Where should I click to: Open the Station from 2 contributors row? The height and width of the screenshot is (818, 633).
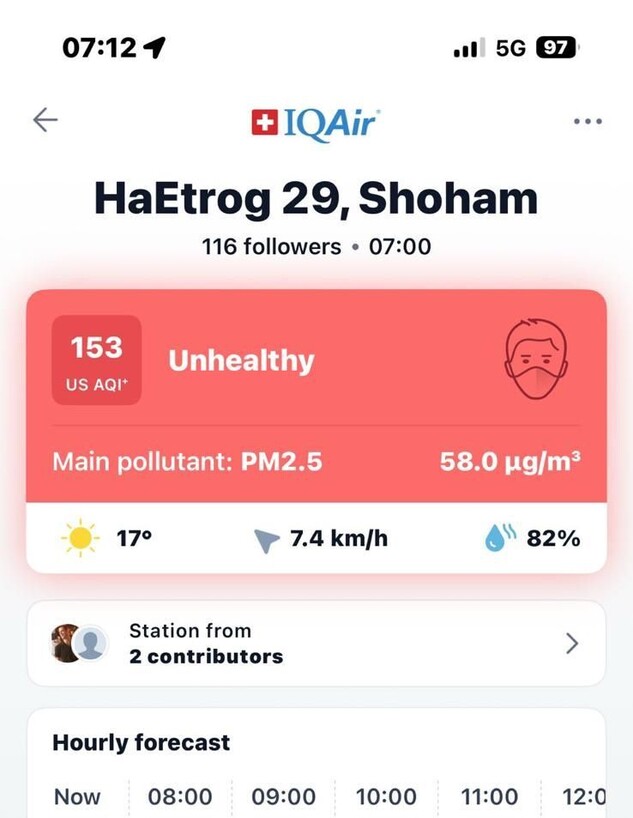coord(316,643)
